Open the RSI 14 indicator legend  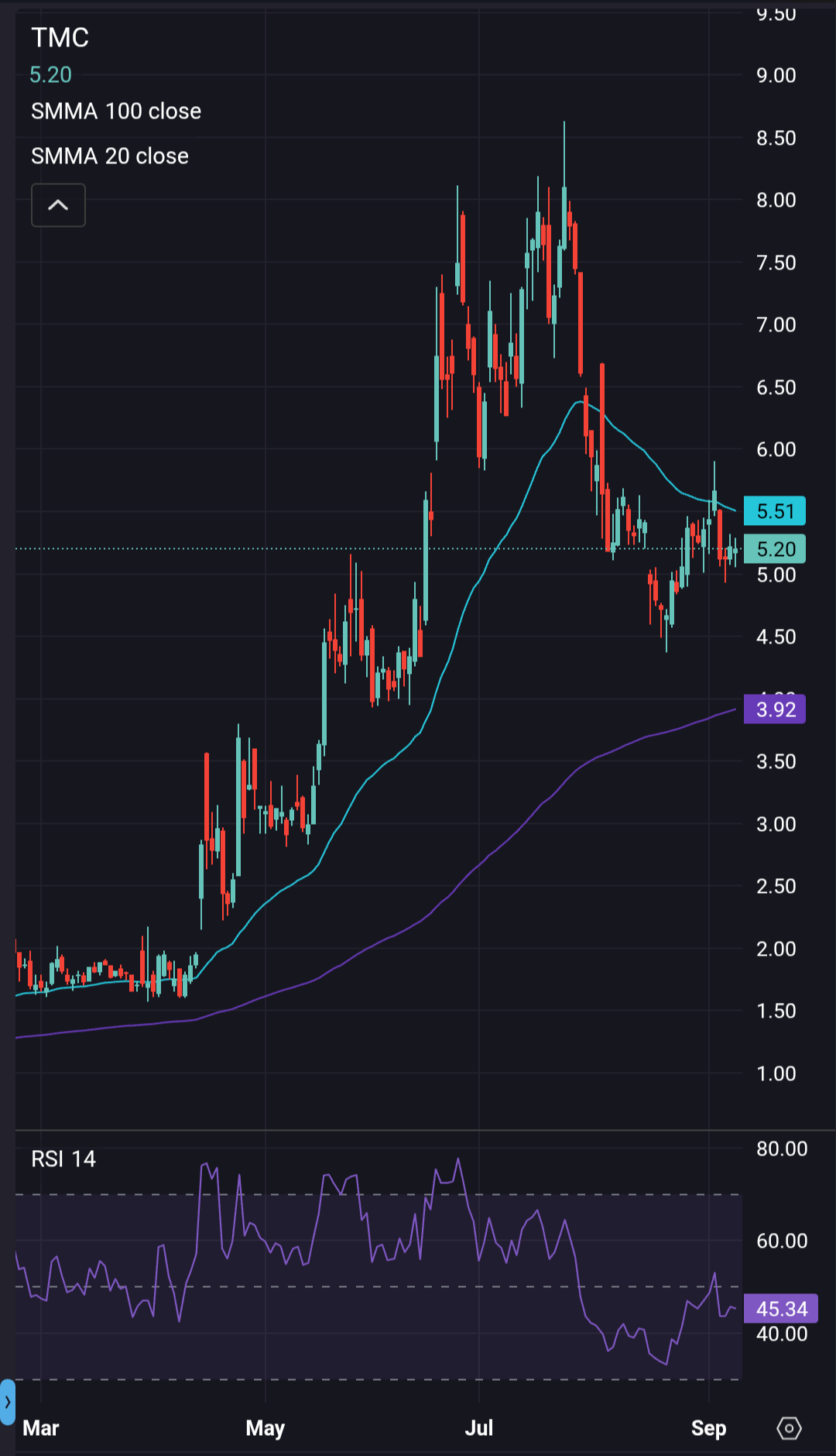[x=63, y=1159]
